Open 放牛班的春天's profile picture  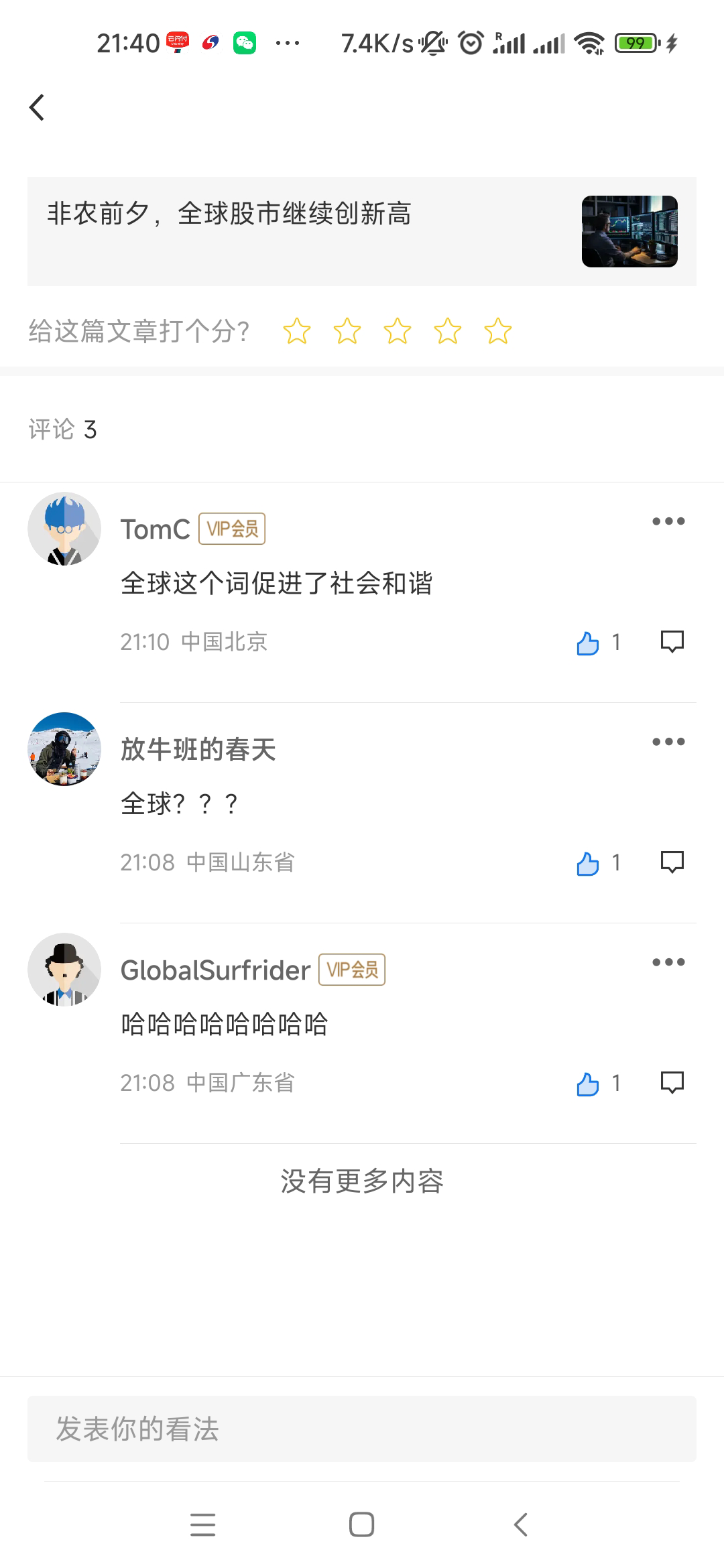coord(64,749)
